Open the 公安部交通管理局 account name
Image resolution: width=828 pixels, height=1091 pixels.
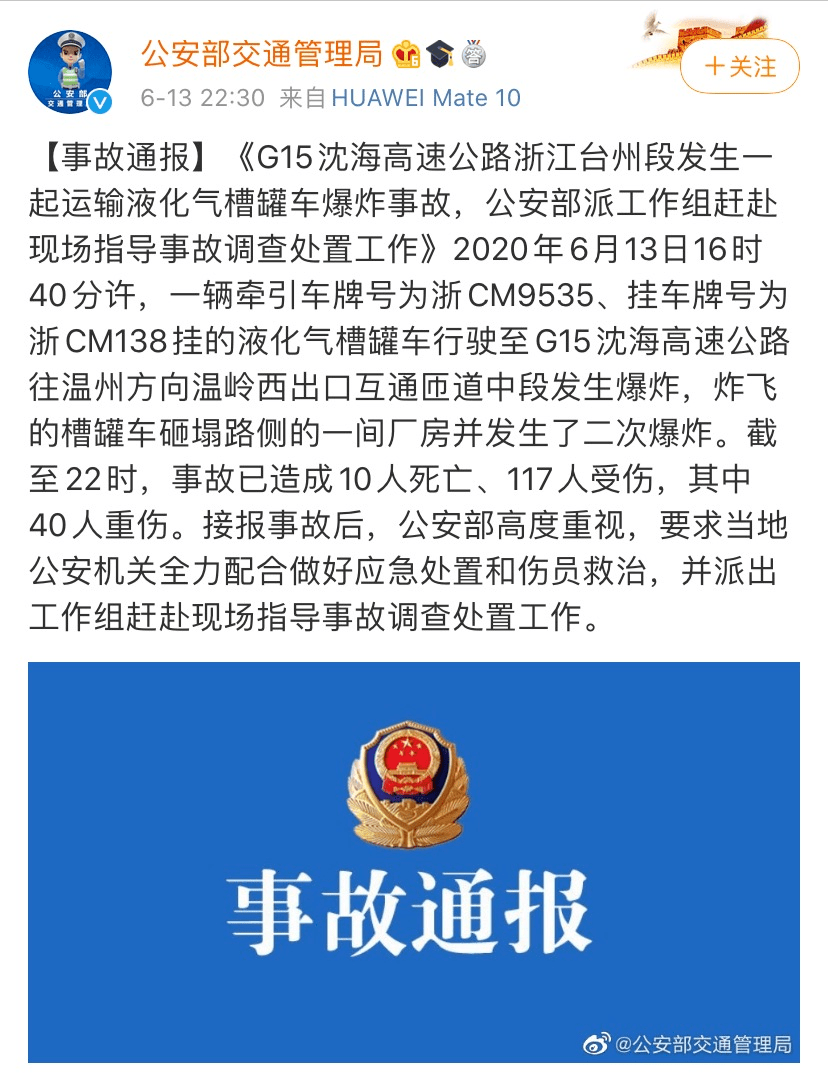[262, 53]
